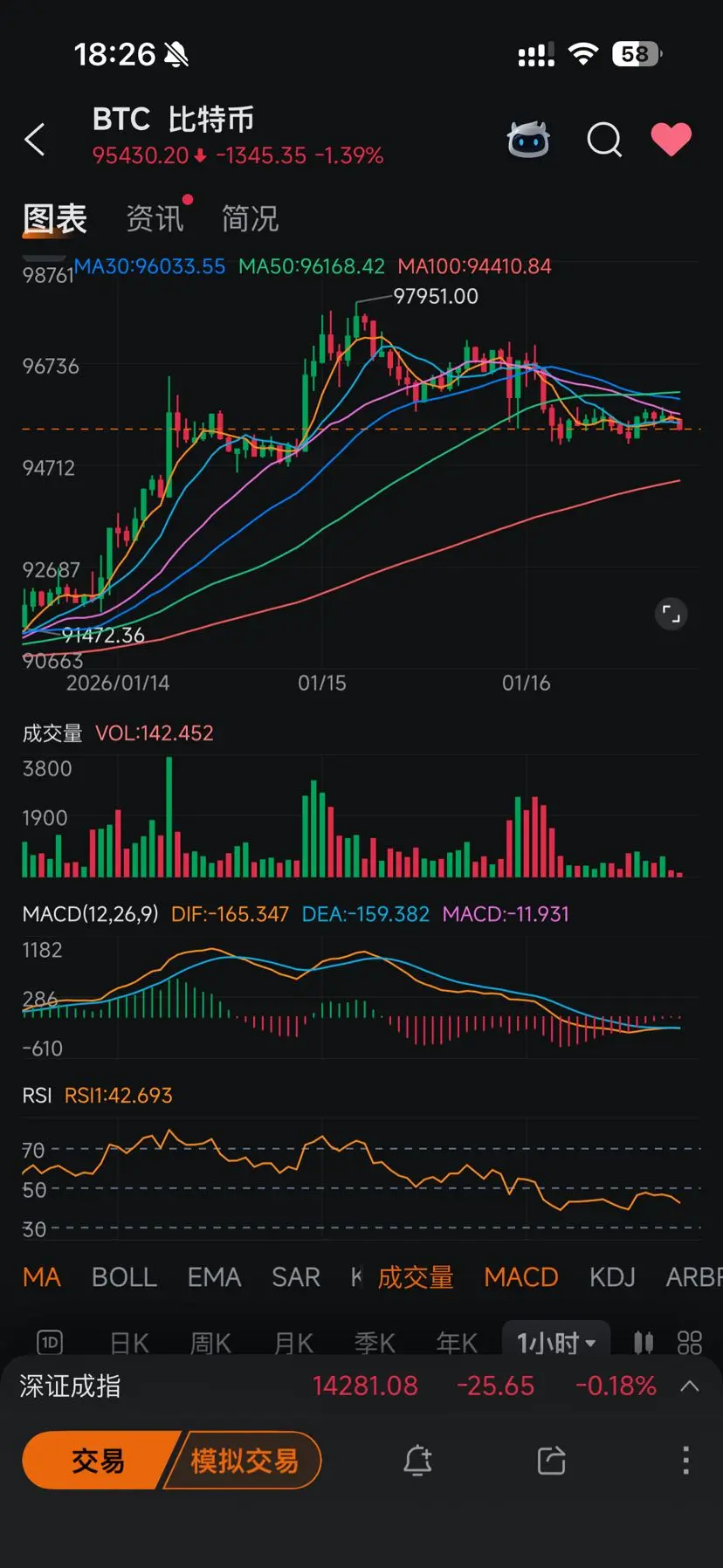The image size is (723, 1568).
Task: Switch to the 简况 tab
Action: tap(250, 218)
